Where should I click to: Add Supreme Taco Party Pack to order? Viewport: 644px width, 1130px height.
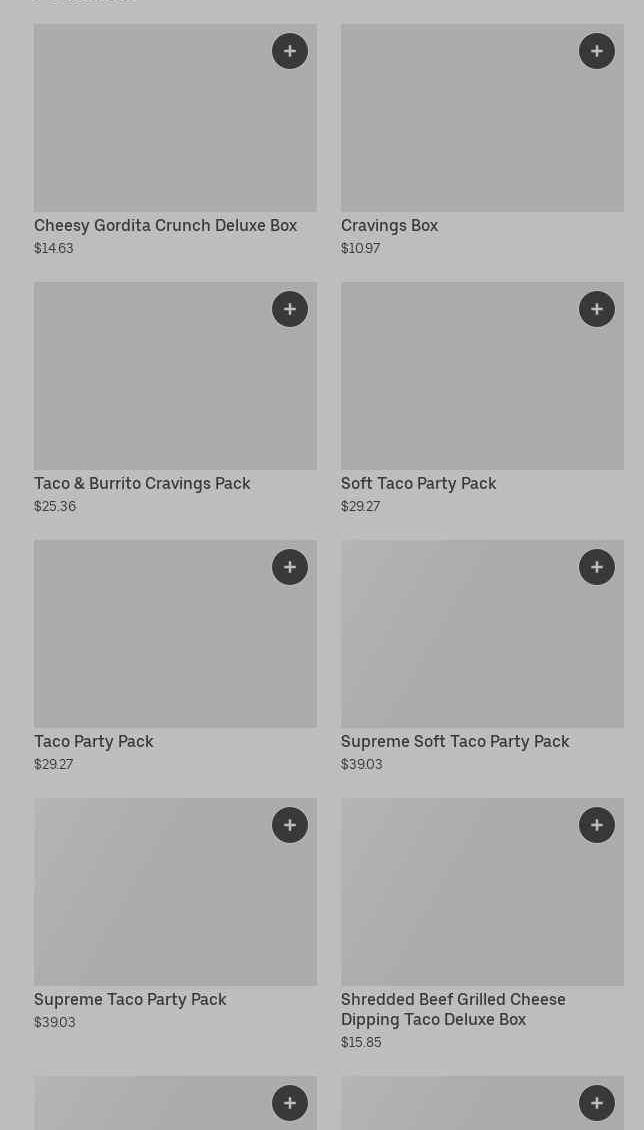pyautogui.click(x=290, y=825)
